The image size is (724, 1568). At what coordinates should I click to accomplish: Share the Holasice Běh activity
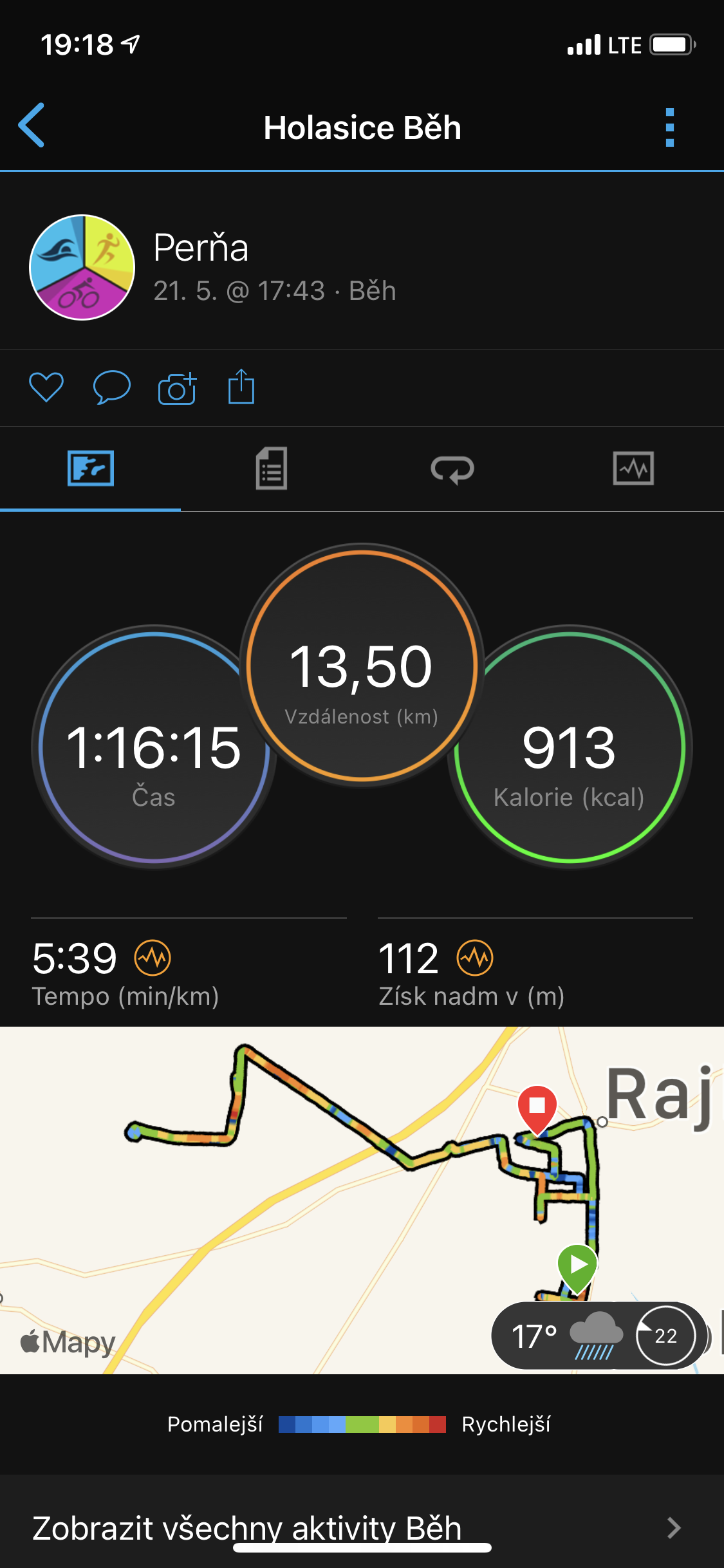(x=241, y=386)
